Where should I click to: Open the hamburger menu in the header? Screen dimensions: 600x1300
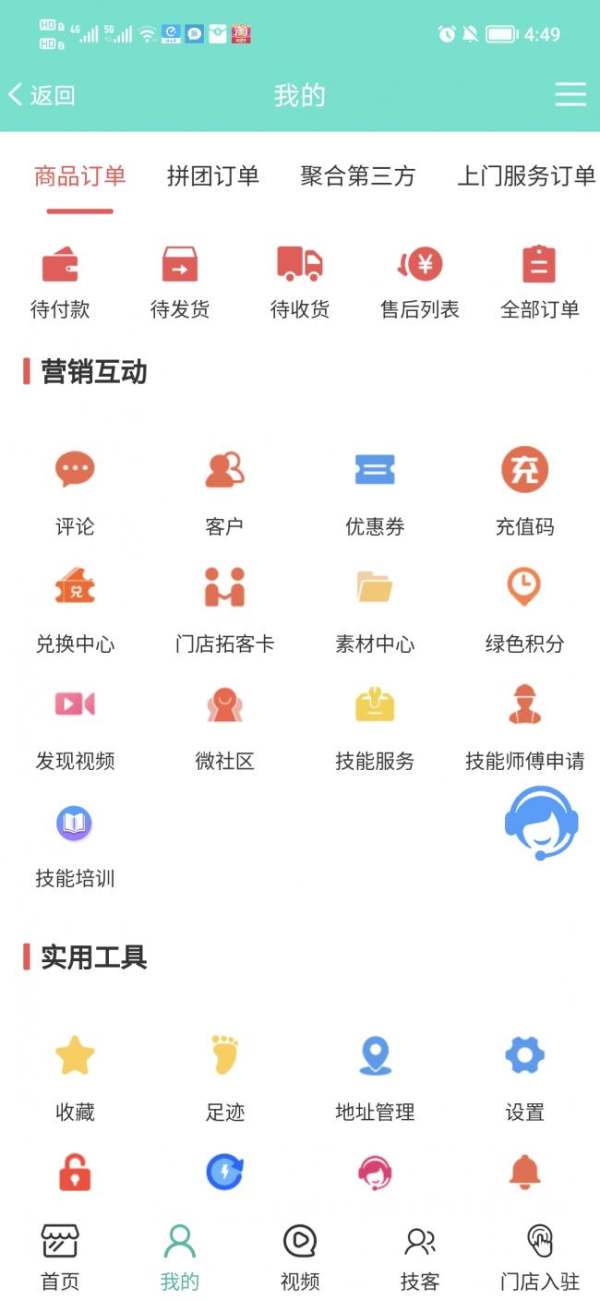click(x=570, y=95)
